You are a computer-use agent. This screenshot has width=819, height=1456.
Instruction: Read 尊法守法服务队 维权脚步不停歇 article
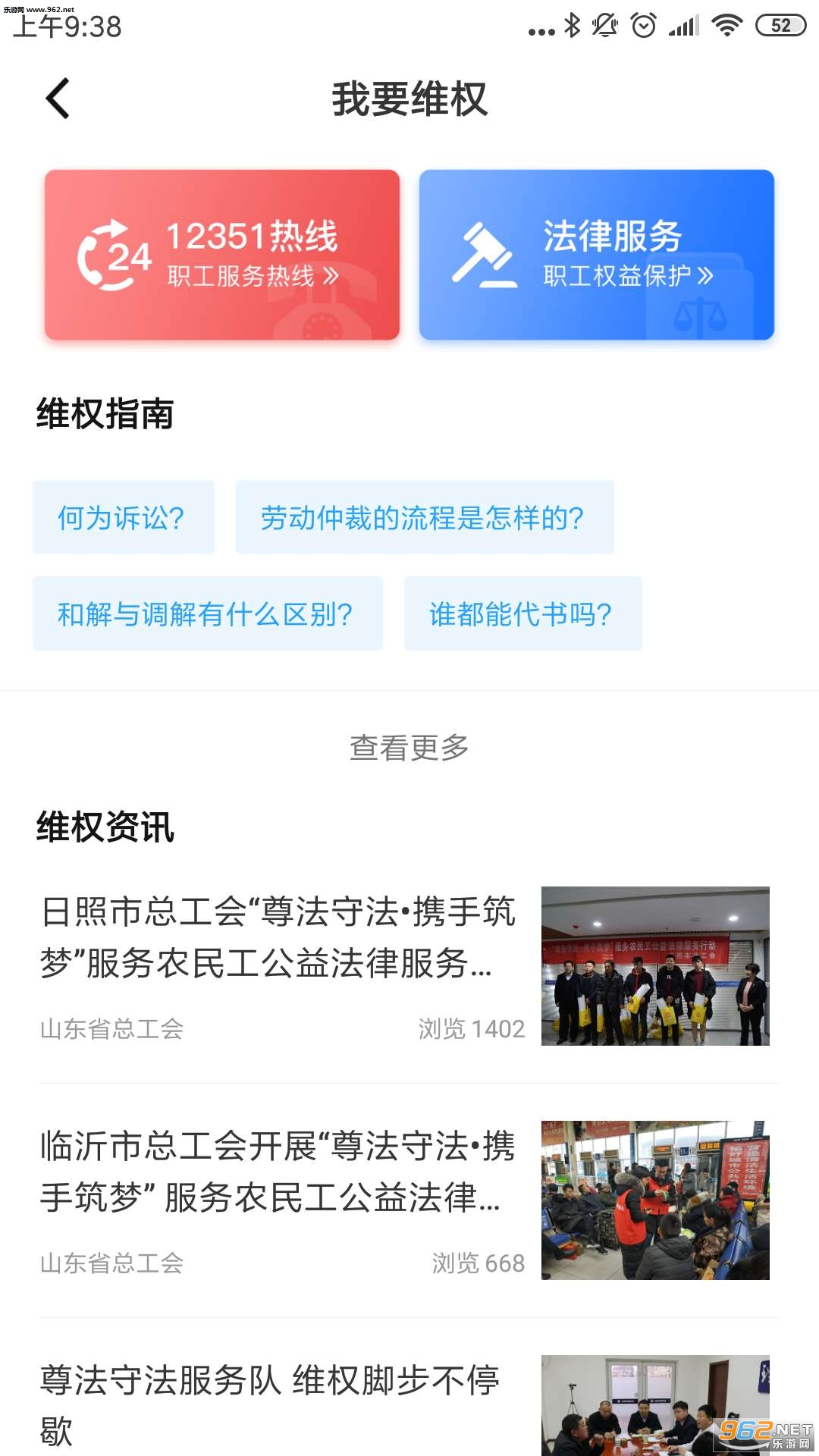click(405, 1404)
